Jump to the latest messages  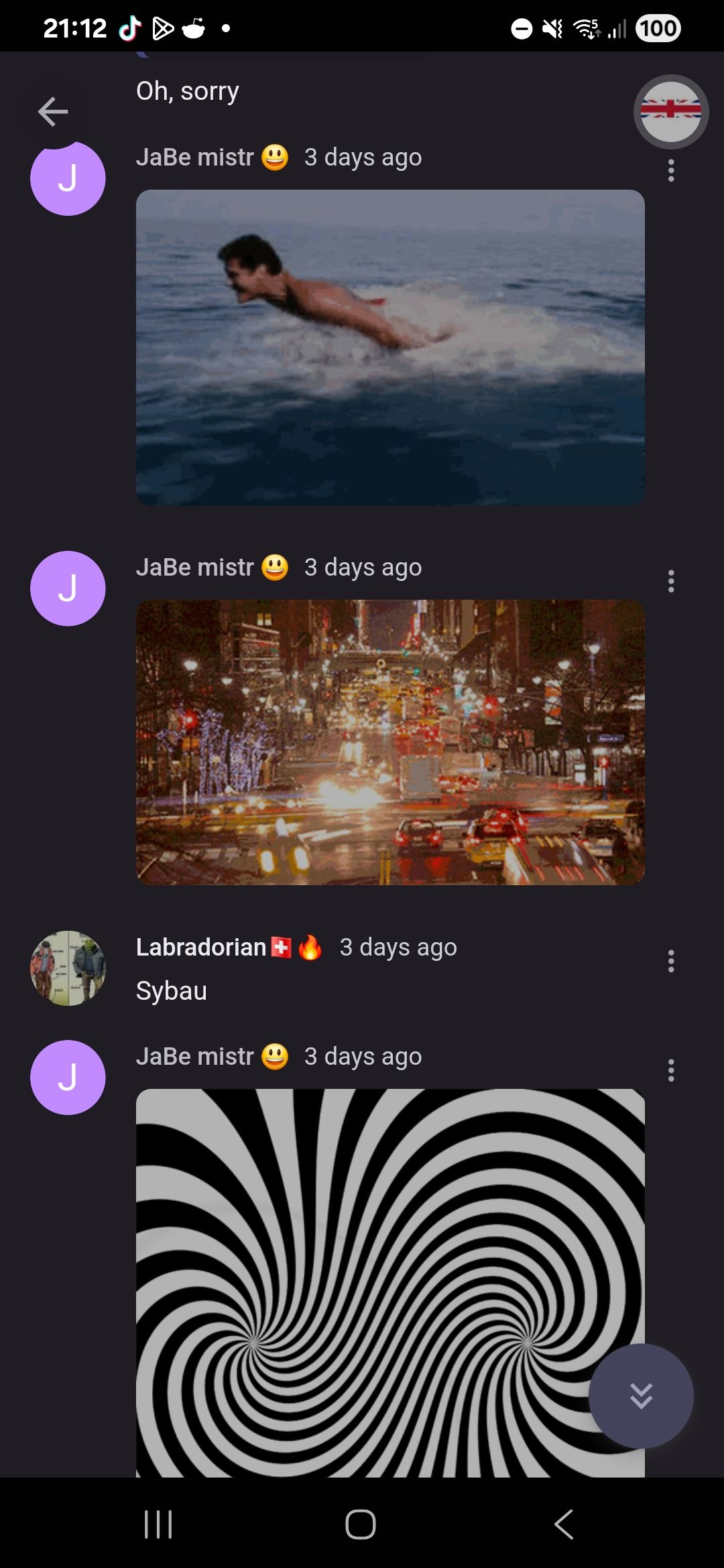pyautogui.click(x=641, y=1396)
